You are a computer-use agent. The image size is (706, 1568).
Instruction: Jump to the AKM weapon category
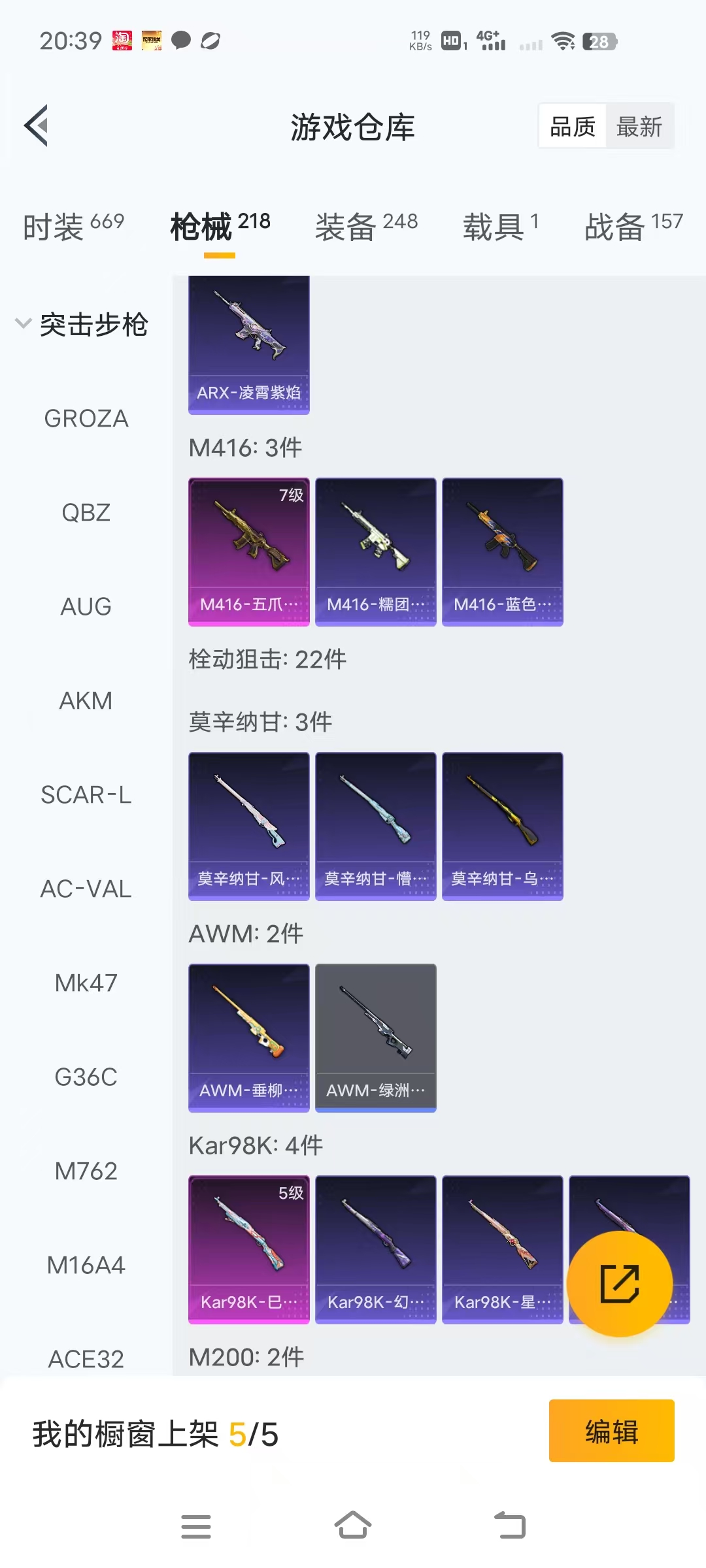pyautogui.click(x=86, y=701)
